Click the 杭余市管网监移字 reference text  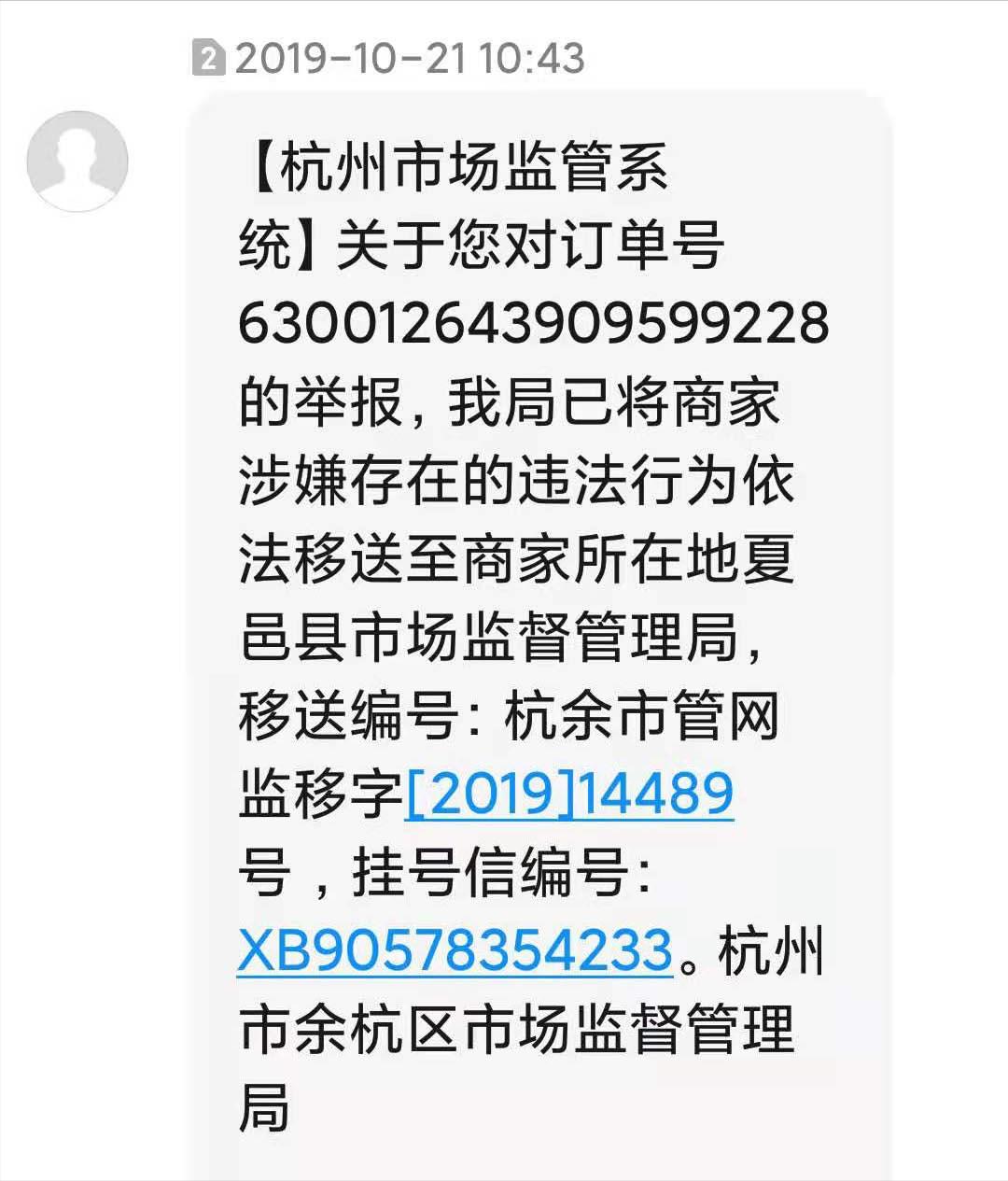[x=644, y=720]
